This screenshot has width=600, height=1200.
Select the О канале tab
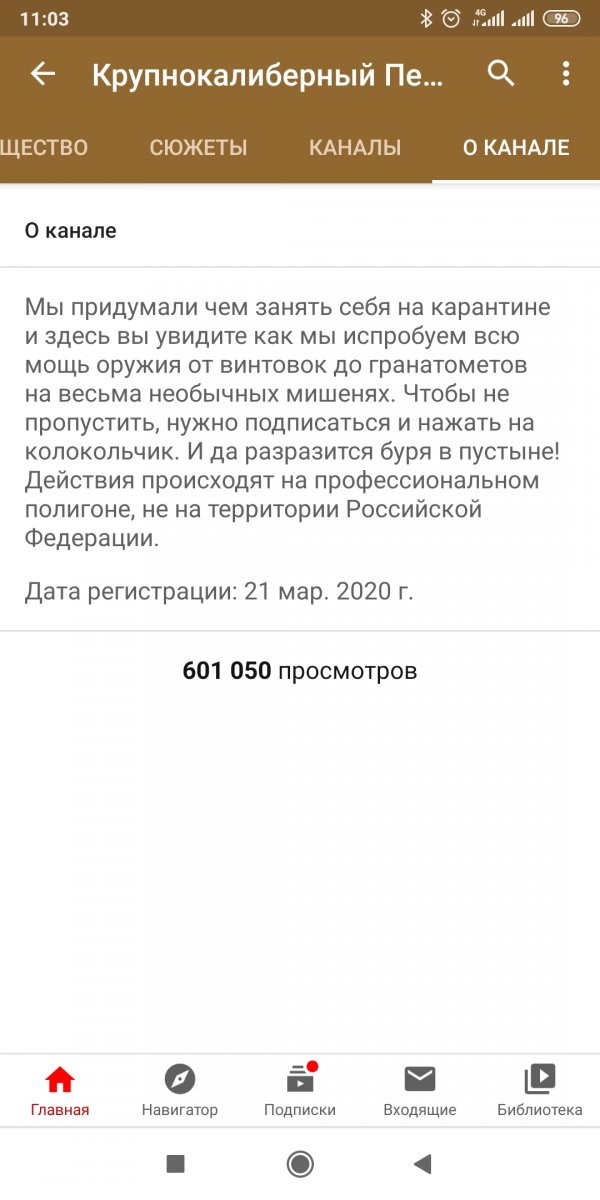coord(515,148)
